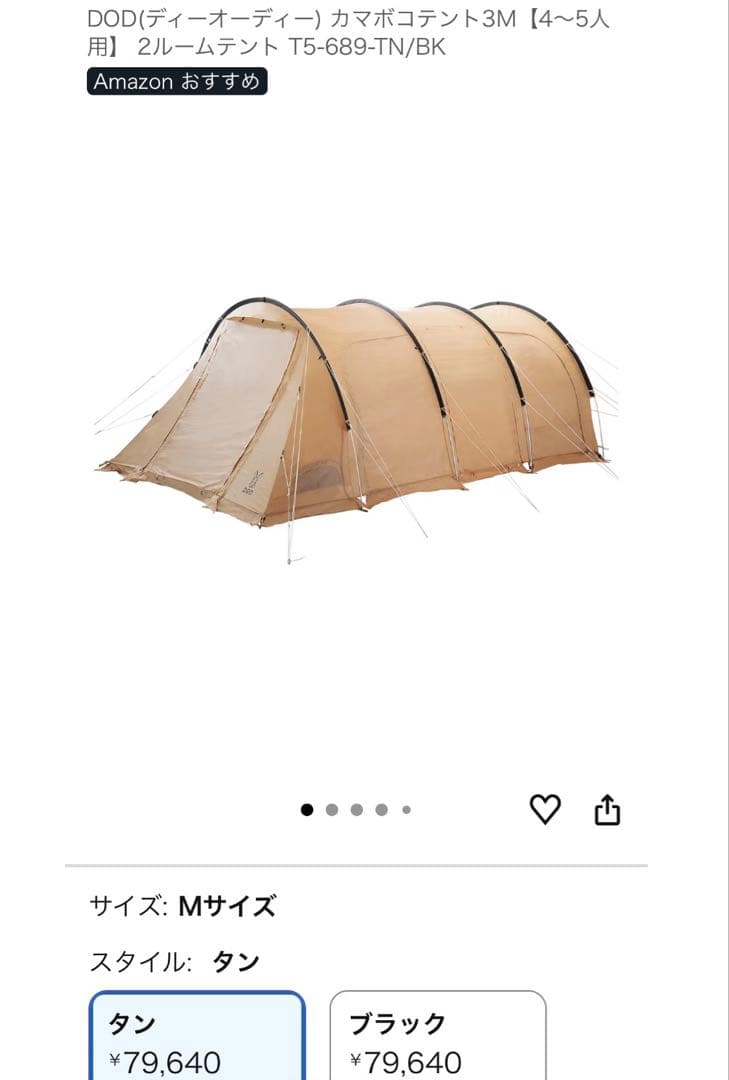The height and width of the screenshot is (1080, 729).
Task: Add this tent to the wish list
Action: coord(545,809)
